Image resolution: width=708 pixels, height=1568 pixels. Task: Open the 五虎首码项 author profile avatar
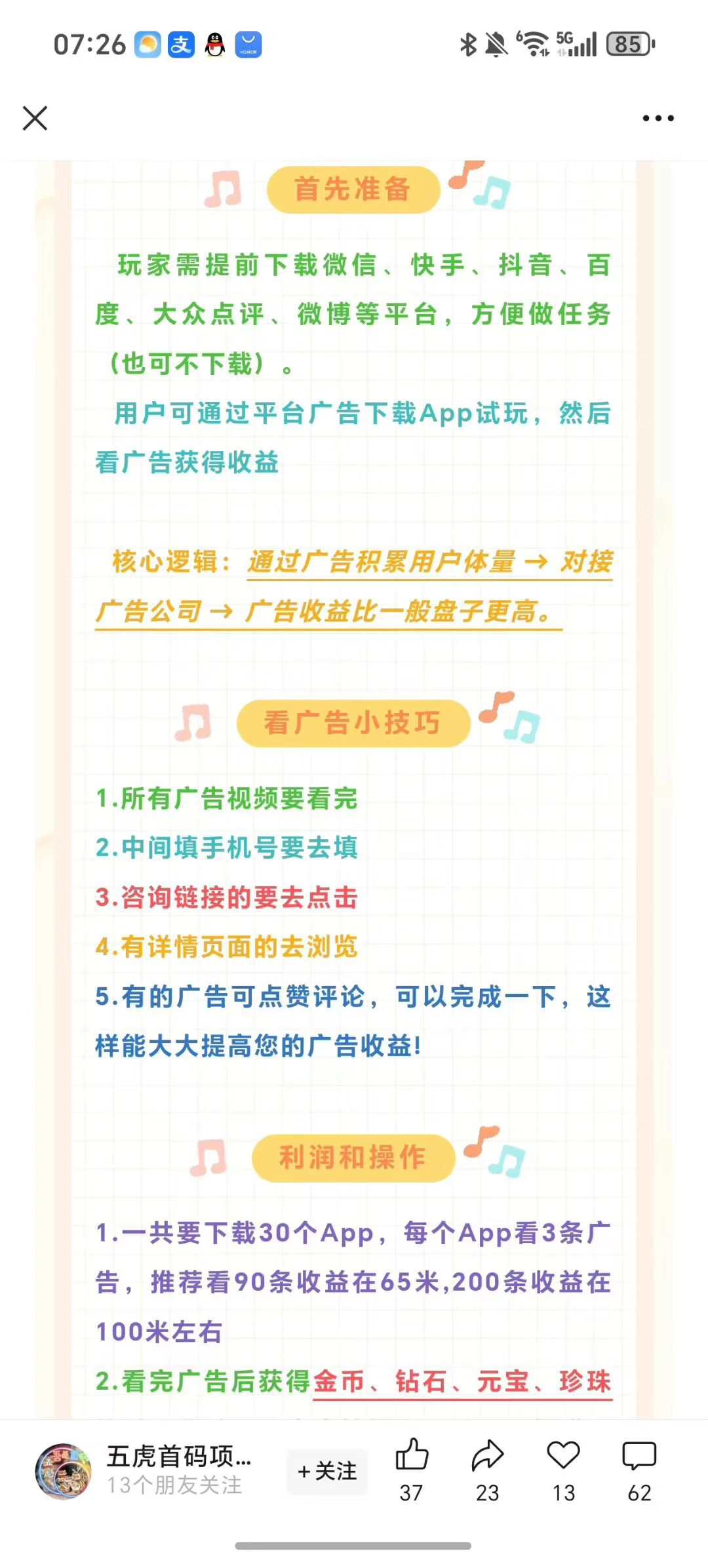(x=63, y=1472)
